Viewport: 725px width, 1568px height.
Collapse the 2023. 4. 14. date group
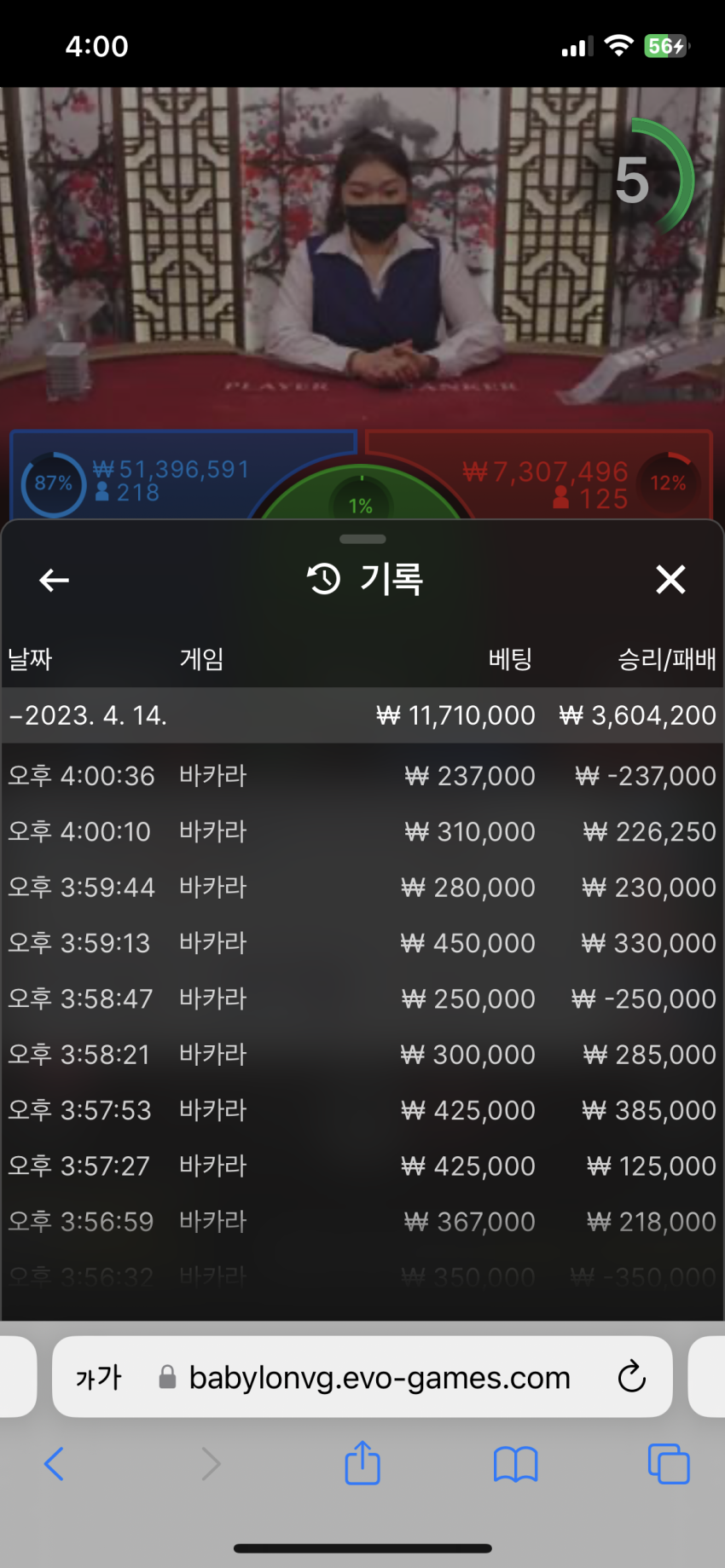click(x=362, y=715)
